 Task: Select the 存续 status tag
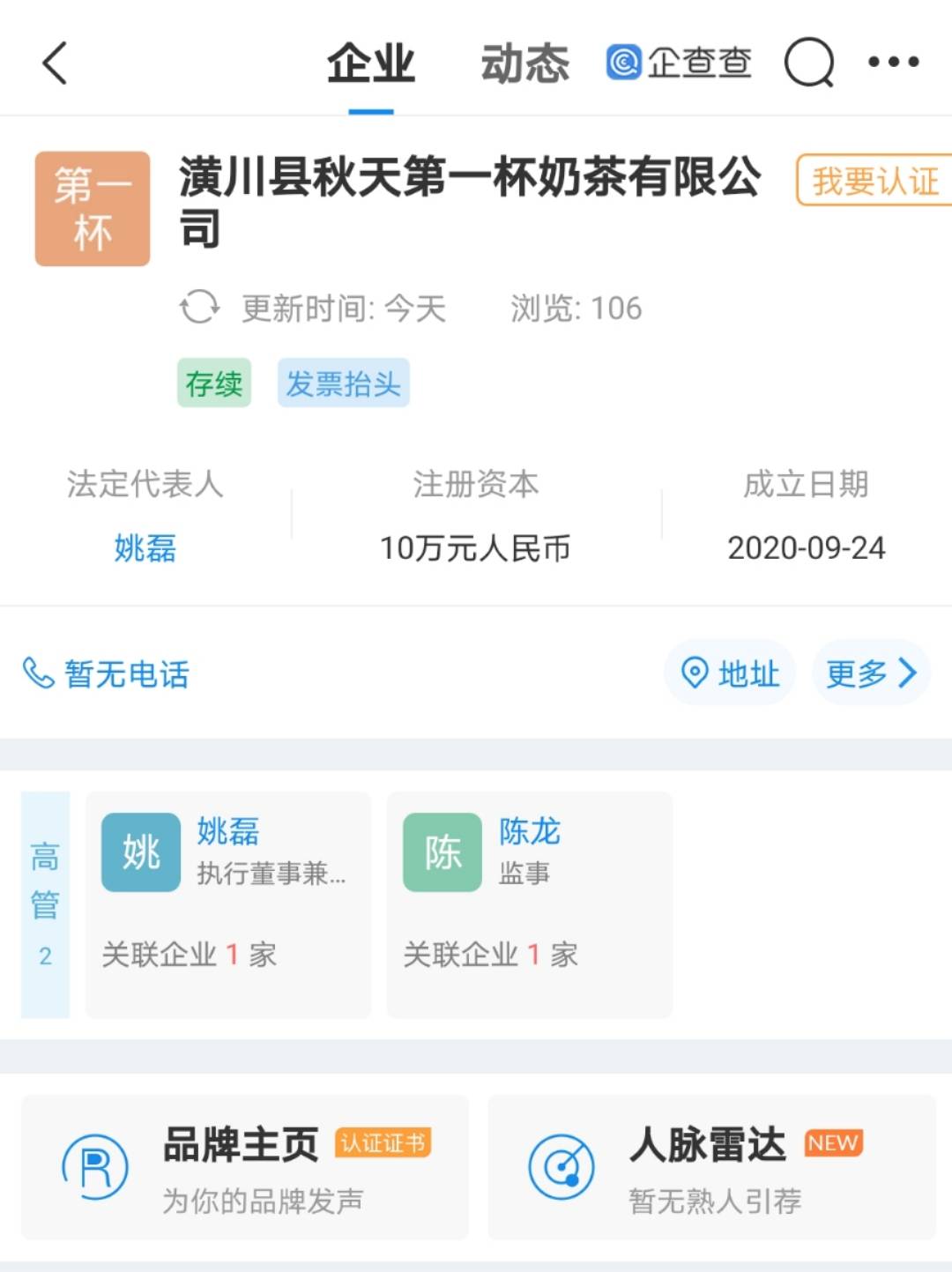[212, 382]
